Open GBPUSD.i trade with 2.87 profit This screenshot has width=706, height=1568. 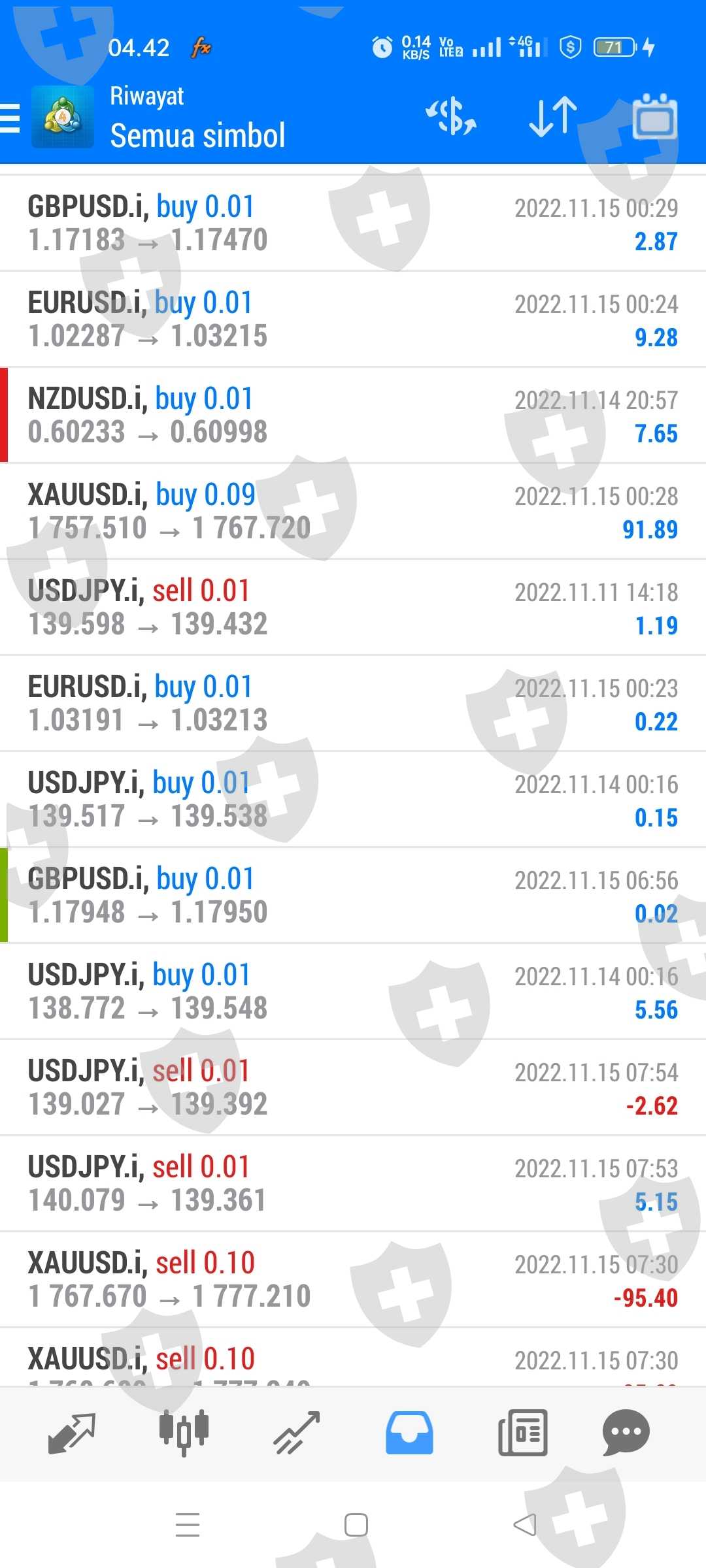353,223
